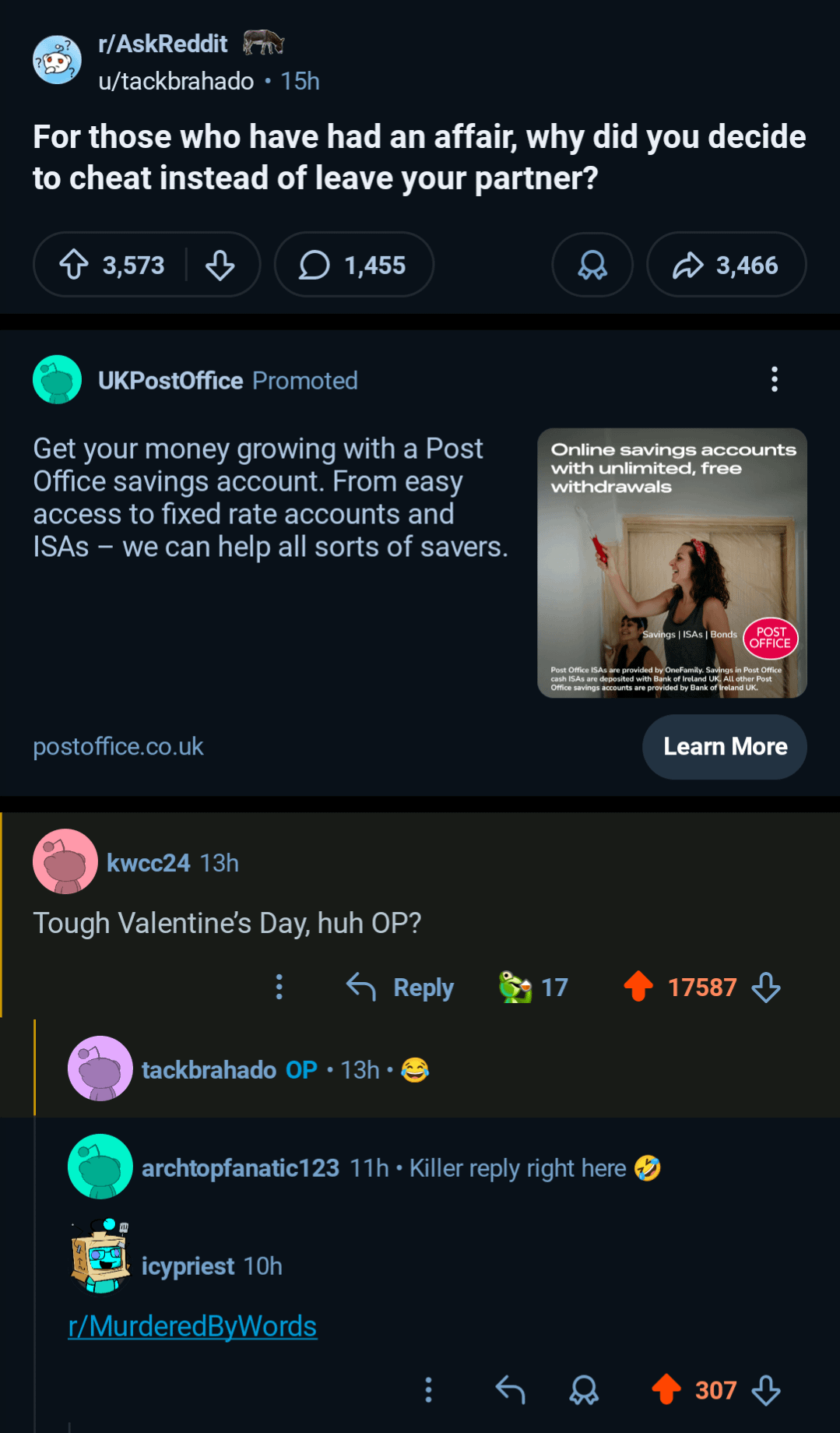840x1433 pixels.
Task: Give an award to the post
Action: [592, 265]
